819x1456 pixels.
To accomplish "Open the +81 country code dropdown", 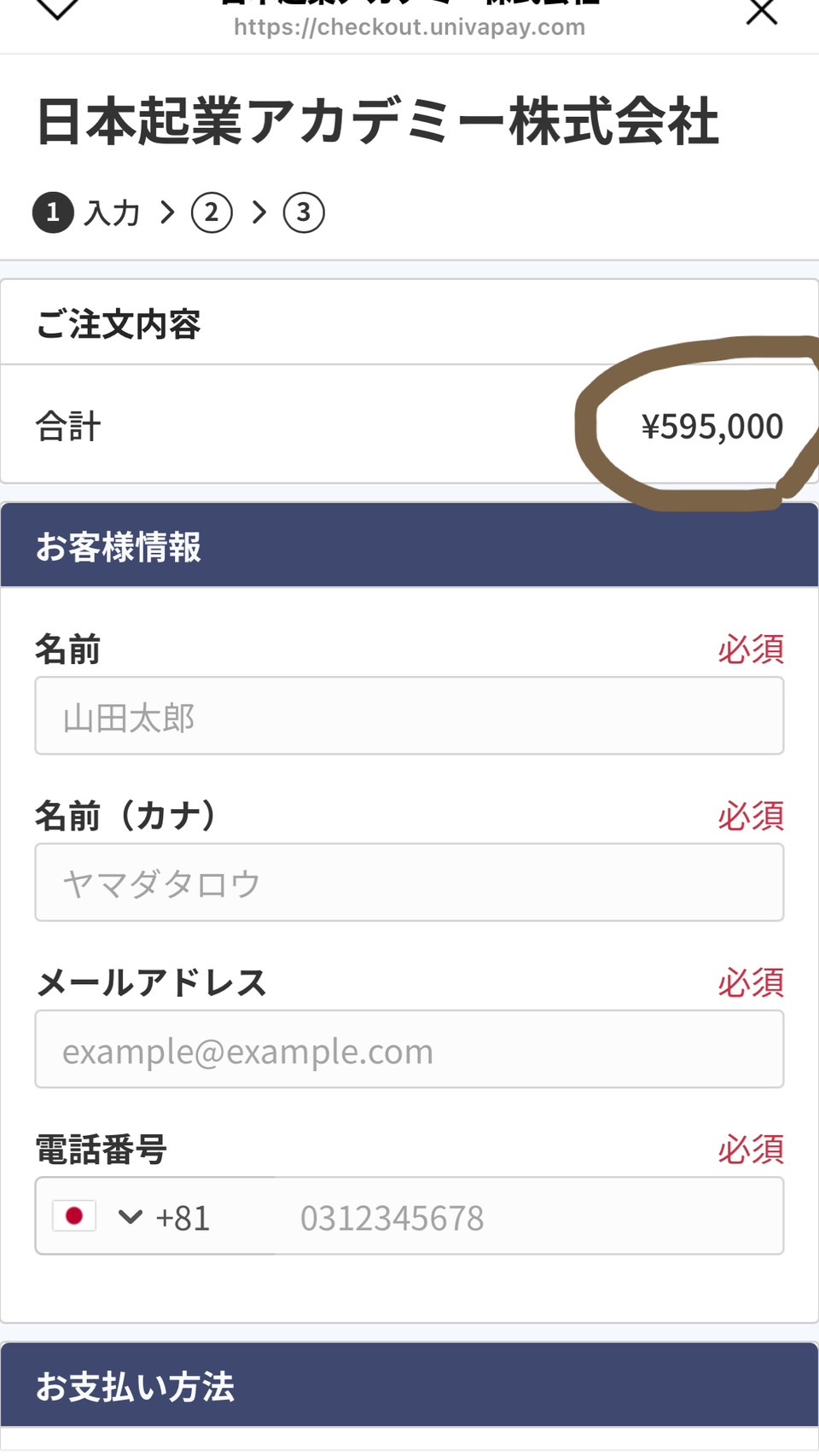I will tap(131, 1216).
